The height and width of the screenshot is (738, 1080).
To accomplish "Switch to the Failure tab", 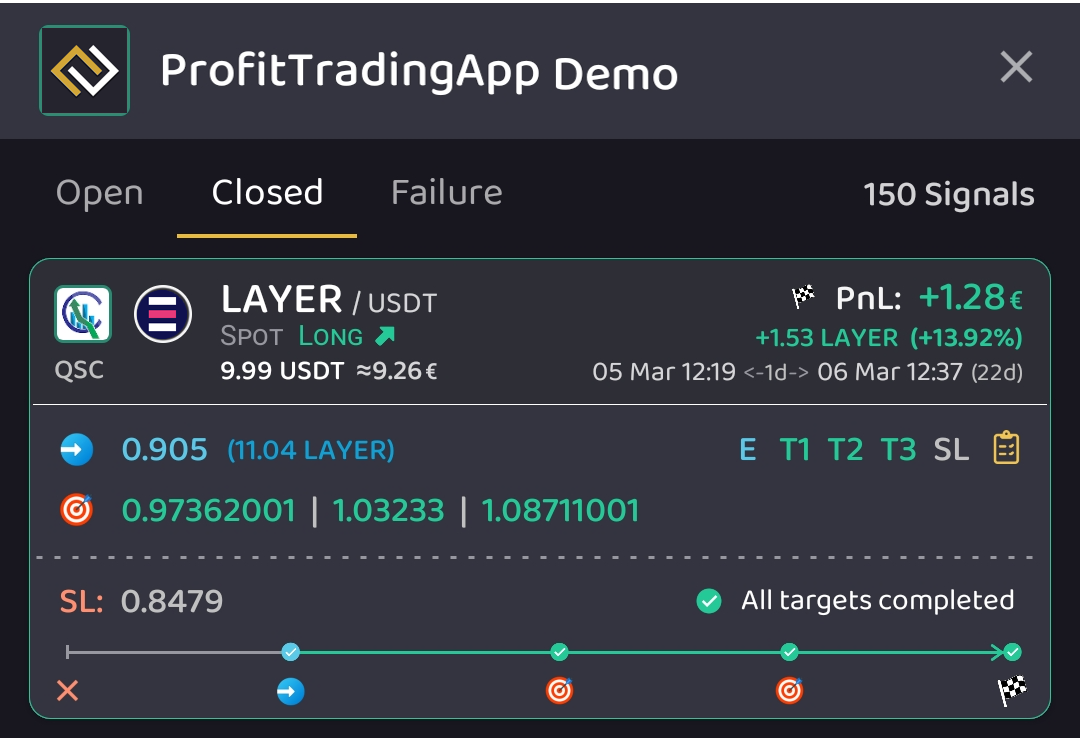I will 446,193.
